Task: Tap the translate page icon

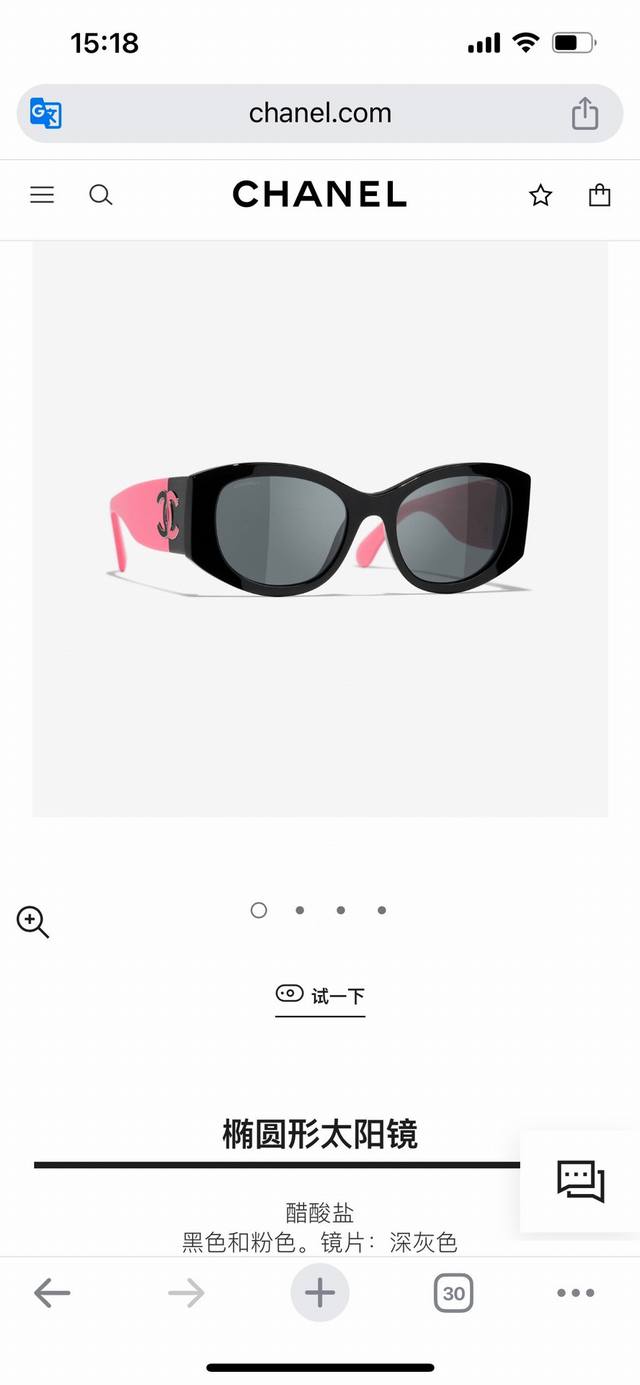Action: tap(46, 113)
